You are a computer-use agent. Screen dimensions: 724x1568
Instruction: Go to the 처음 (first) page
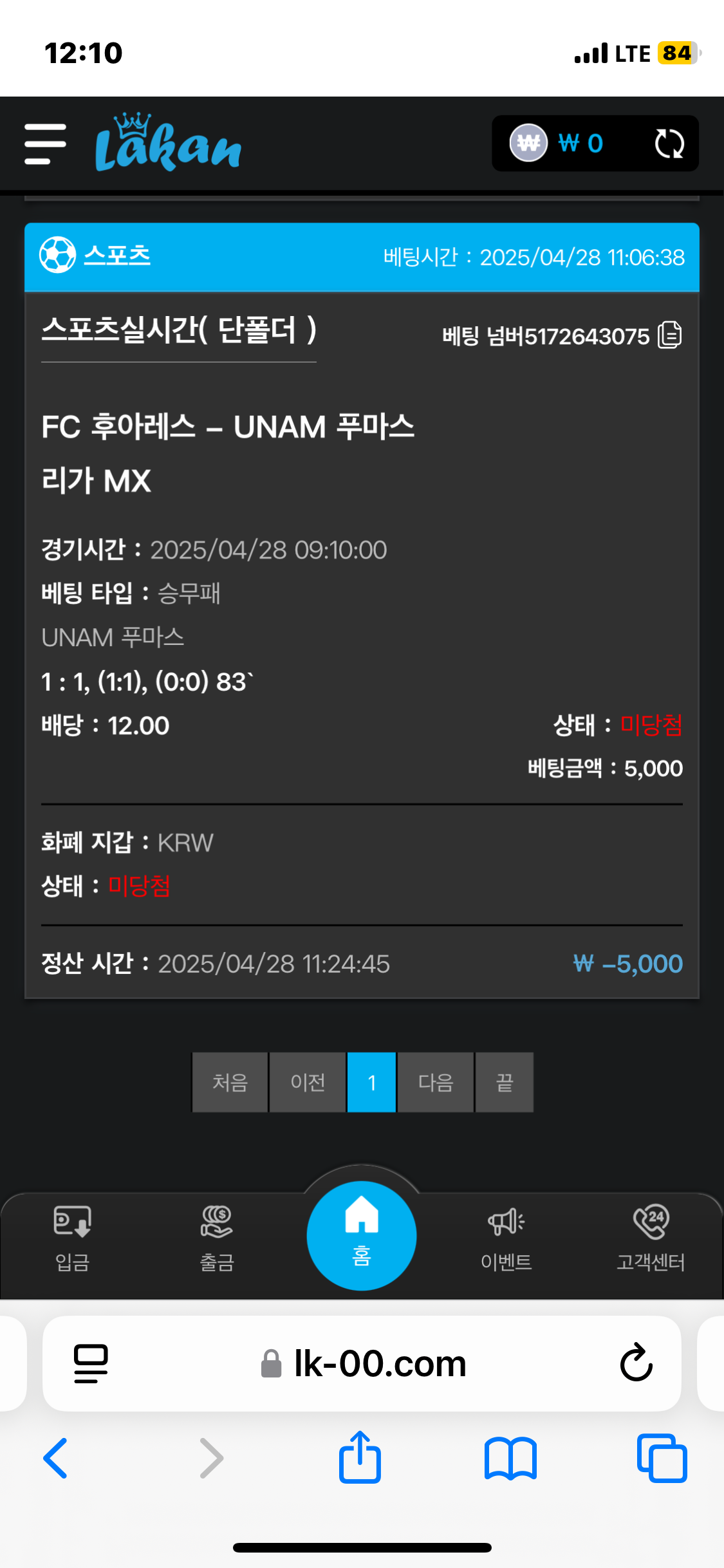tap(230, 1082)
